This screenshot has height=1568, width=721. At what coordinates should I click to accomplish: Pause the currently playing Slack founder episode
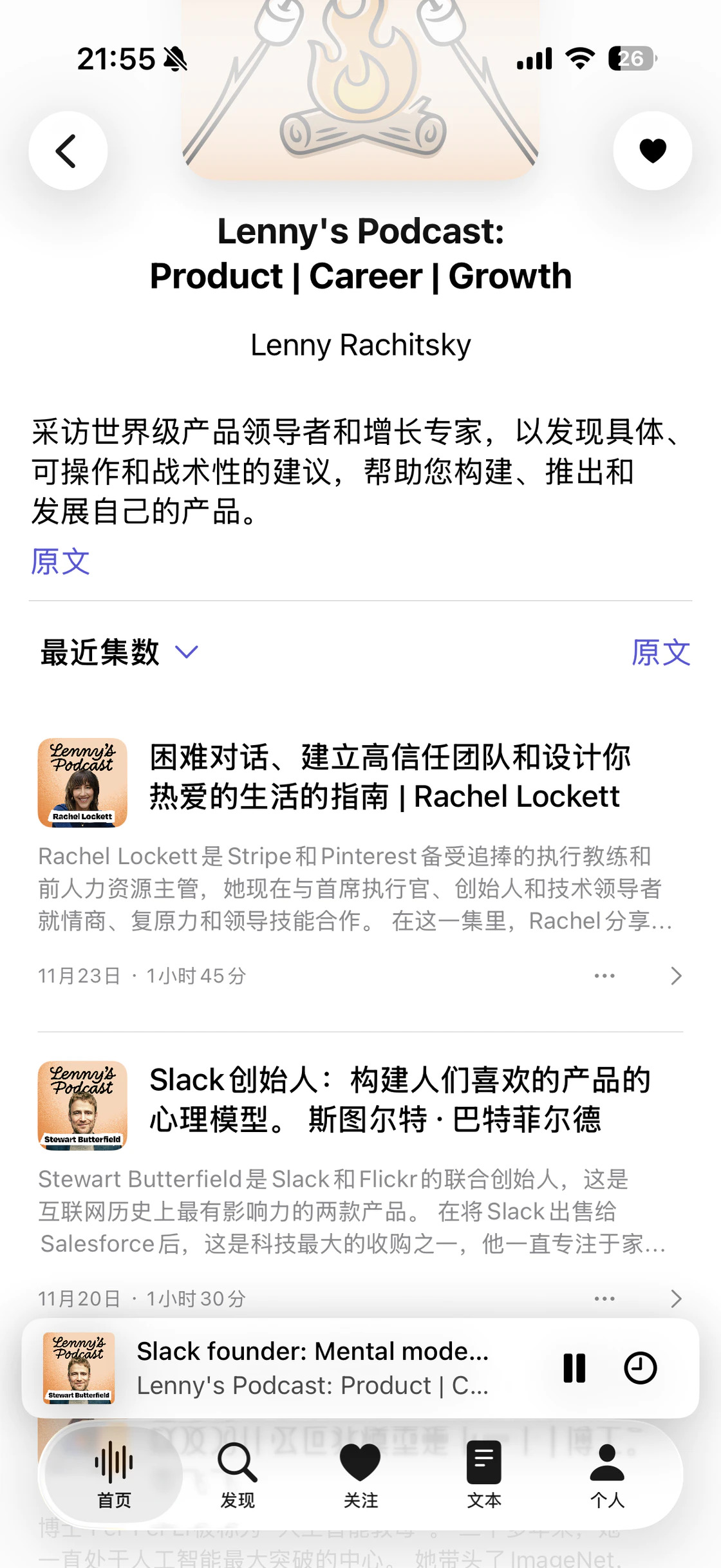click(x=573, y=1368)
